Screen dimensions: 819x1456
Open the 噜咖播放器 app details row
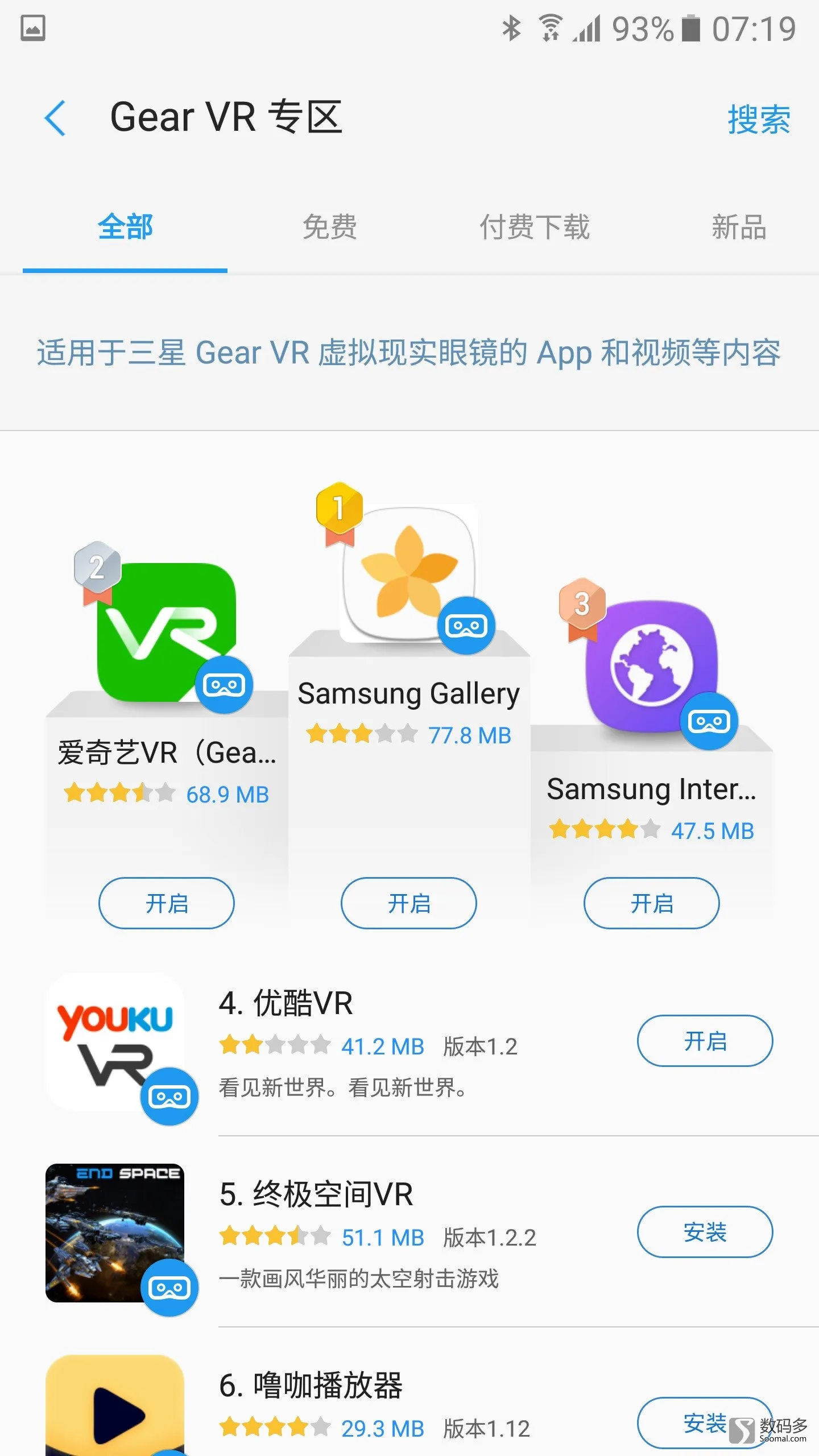pyautogui.click(x=398, y=1405)
